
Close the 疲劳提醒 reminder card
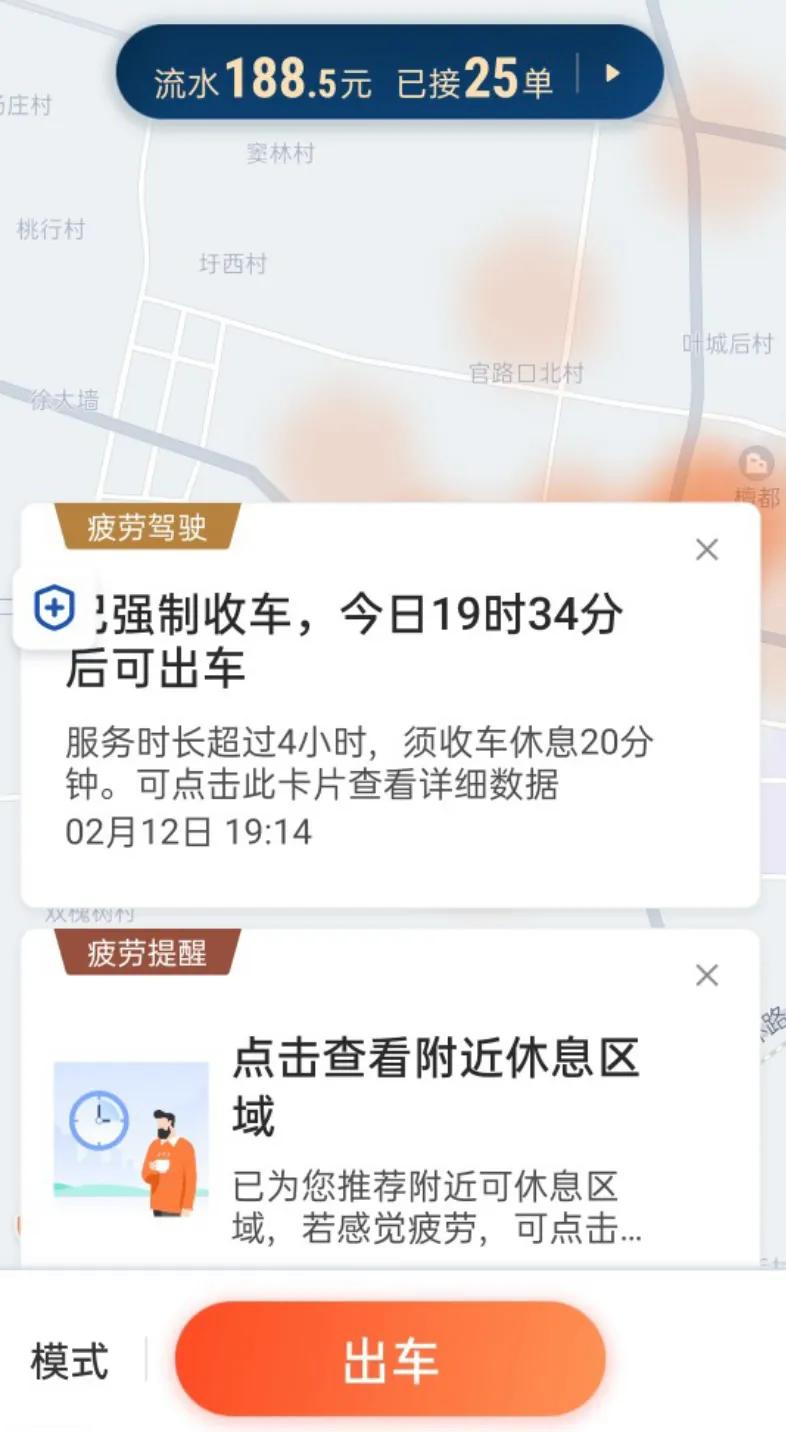coord(707,975)
